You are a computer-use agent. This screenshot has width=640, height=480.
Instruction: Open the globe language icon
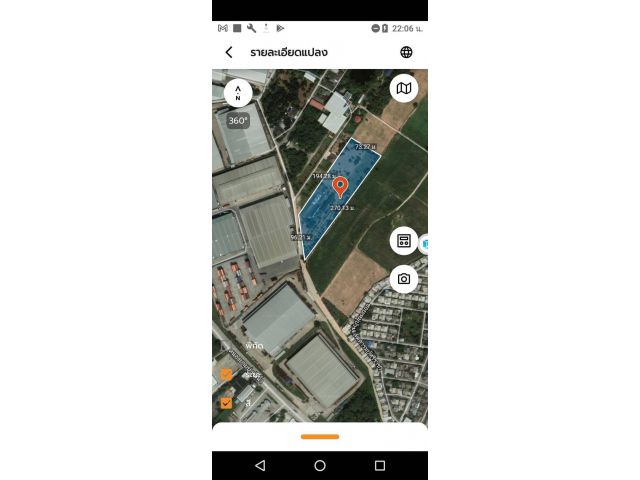point(406,52)
